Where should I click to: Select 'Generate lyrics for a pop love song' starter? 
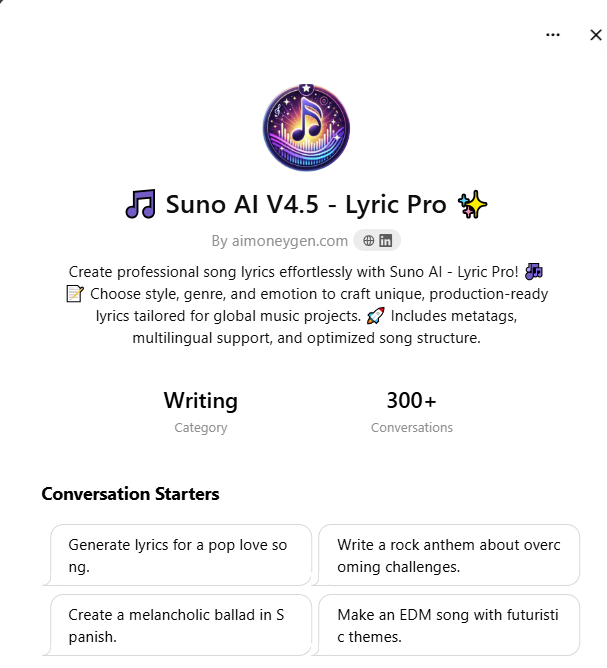pyautogui.click(x=180, y=555)
